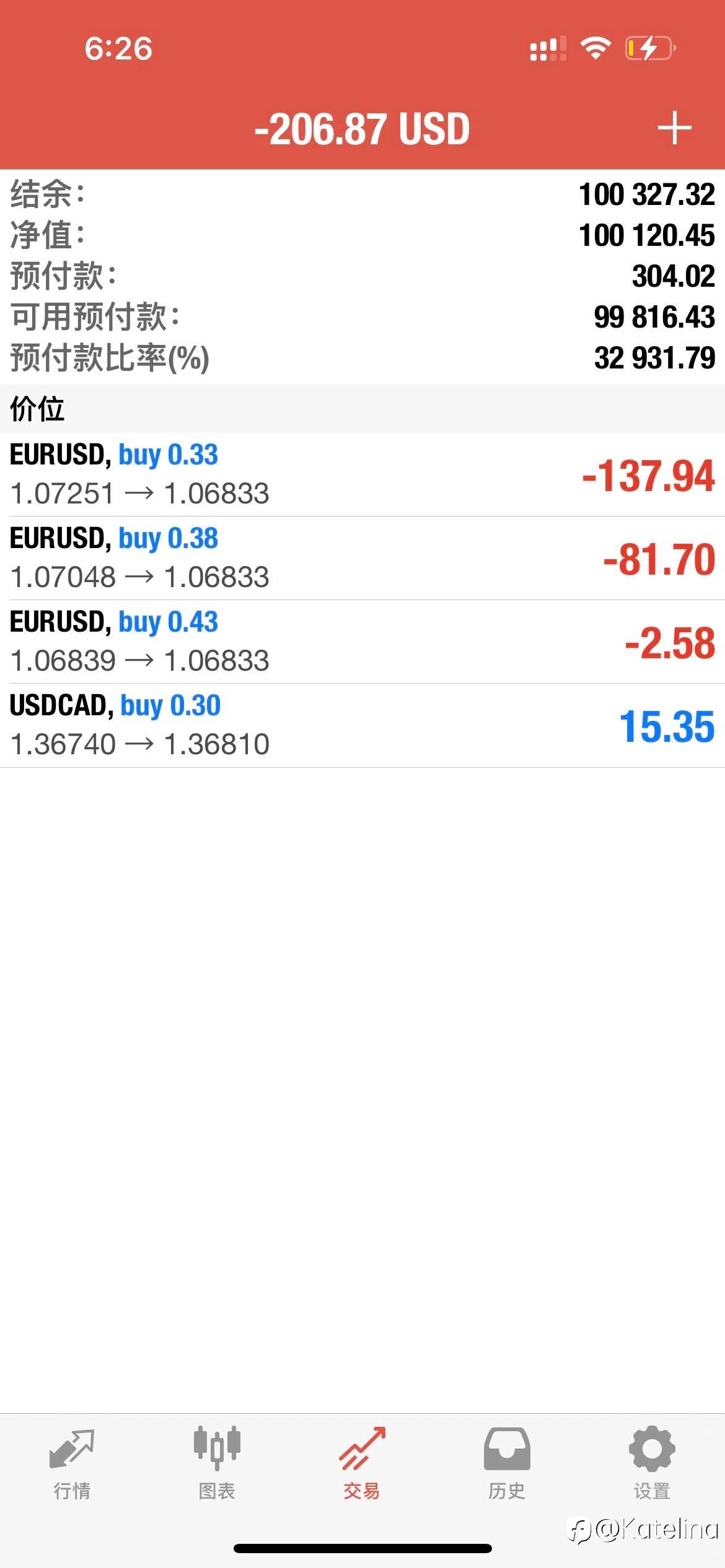This screenshot has width=725, height=1568.
Task: Open the EURUSD buy 0.33 position
Action: (x=362, y=474)
